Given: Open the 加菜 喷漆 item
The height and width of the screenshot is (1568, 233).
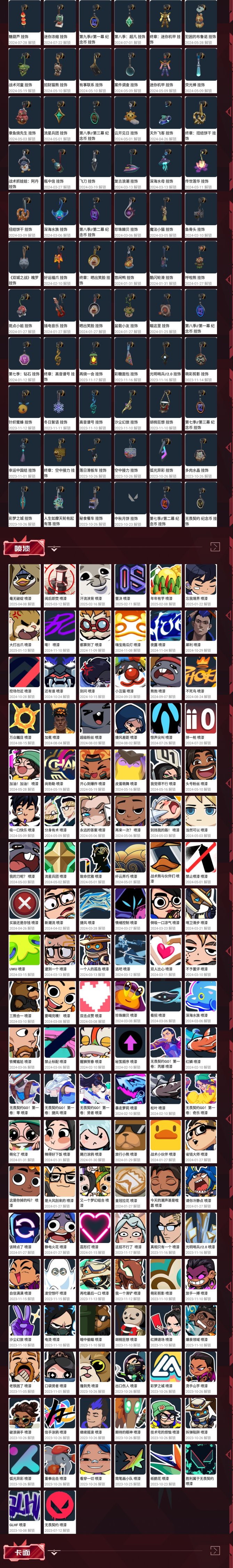Looking at the screenshot, I should tap(59, 719).
